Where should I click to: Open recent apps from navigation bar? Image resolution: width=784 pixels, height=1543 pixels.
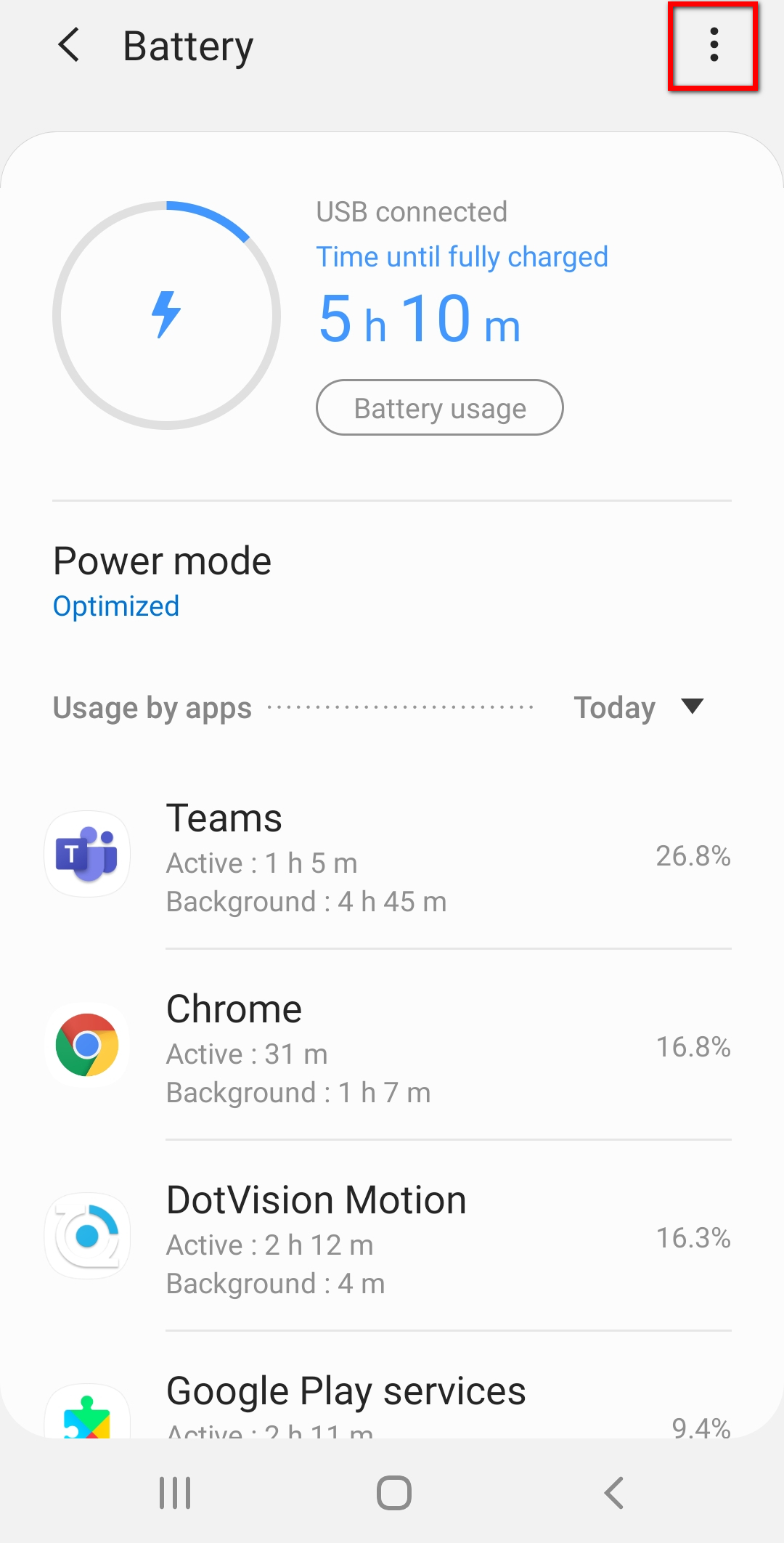175,1493
